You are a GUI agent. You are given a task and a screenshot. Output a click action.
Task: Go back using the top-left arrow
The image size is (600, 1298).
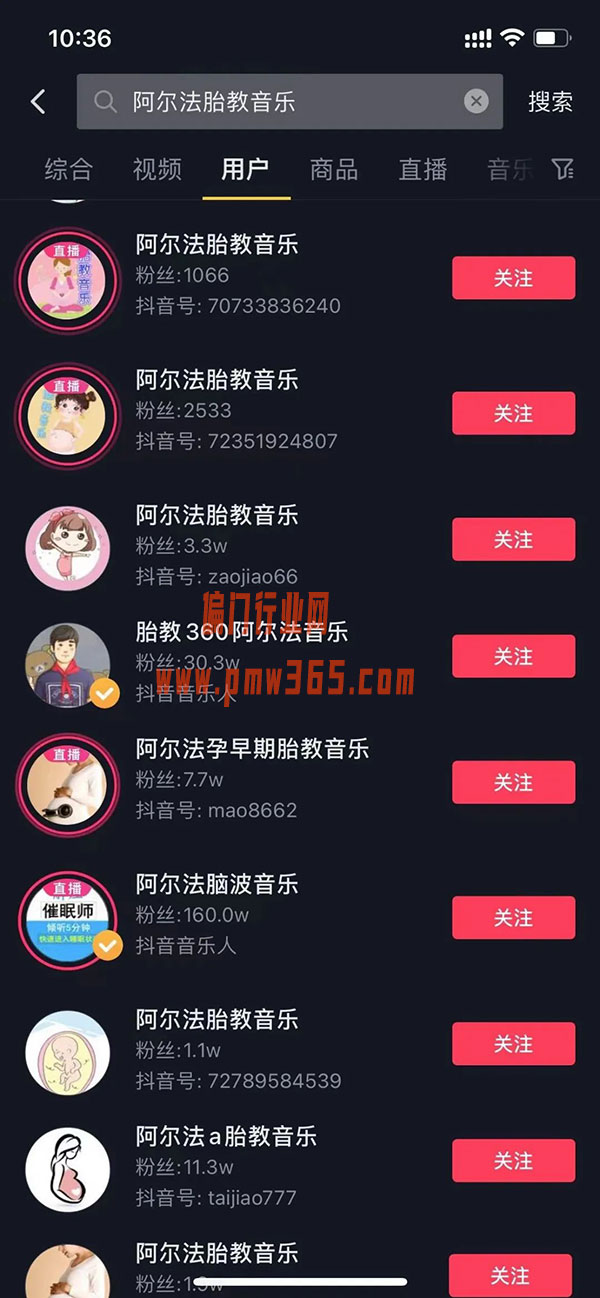[x=38, y=101]
